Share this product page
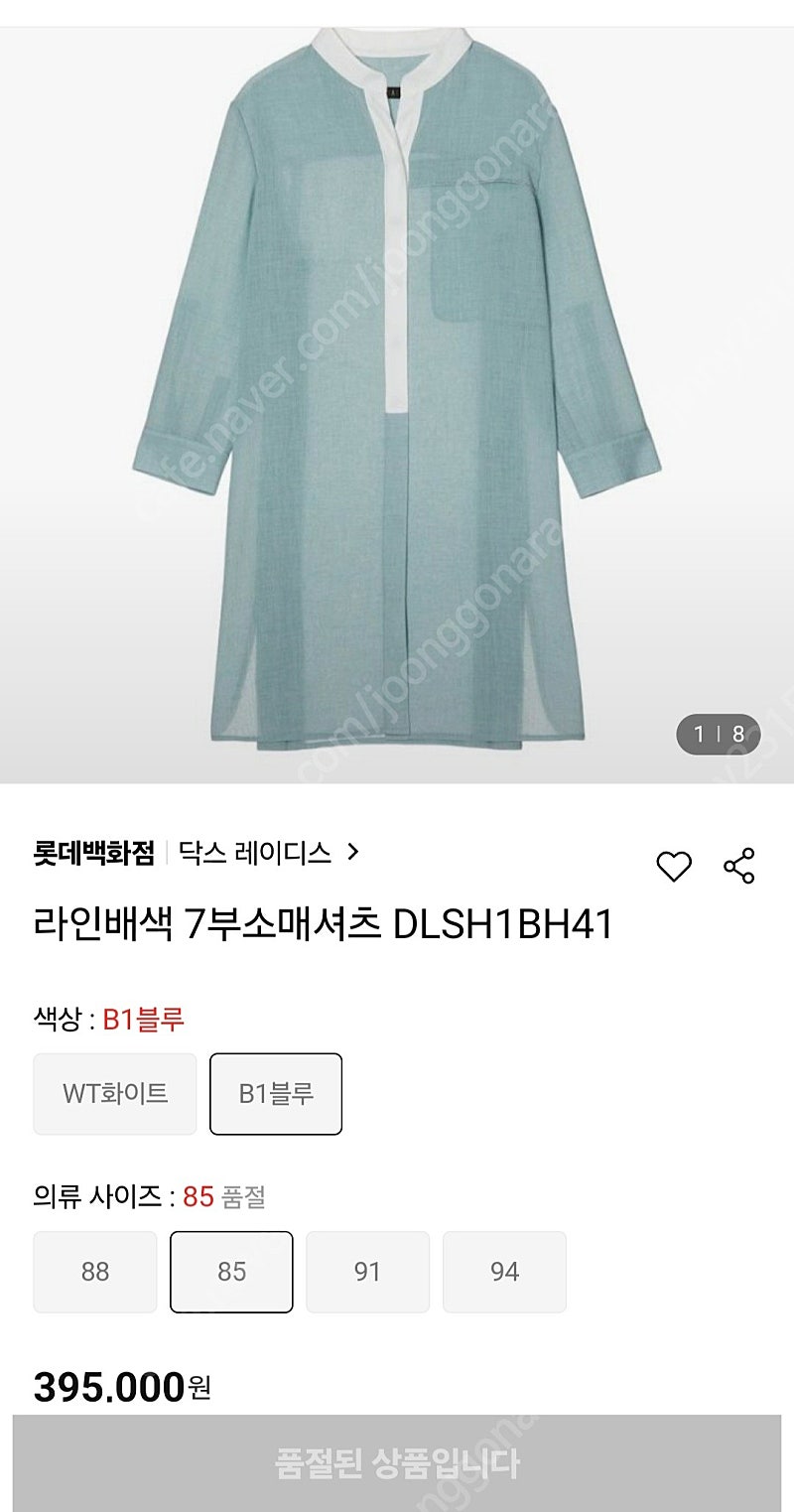 [x=739, y=866]
